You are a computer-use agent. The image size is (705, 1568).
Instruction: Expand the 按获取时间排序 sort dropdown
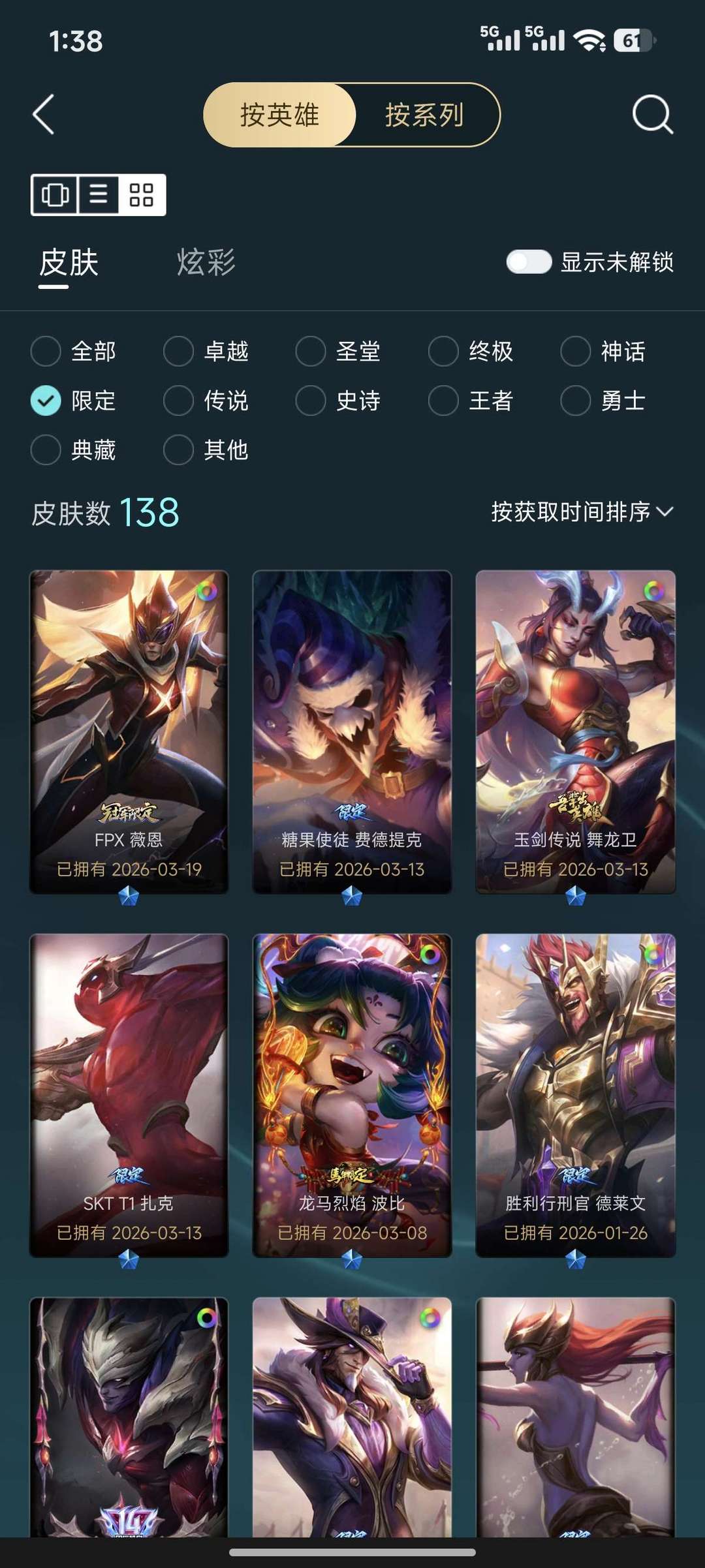tap(581, 512)
